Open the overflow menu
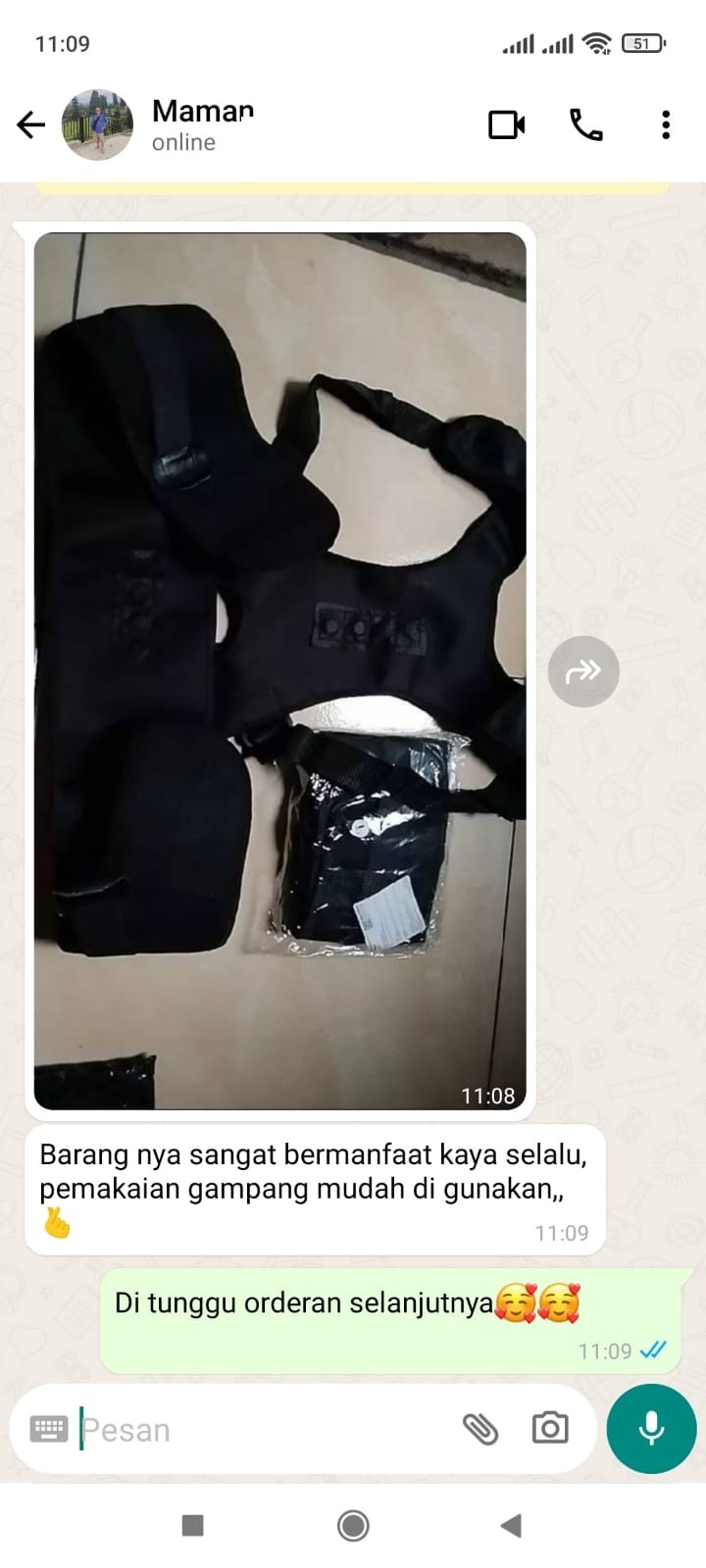Screen dimensions: 706x1568 coord(666,124)
